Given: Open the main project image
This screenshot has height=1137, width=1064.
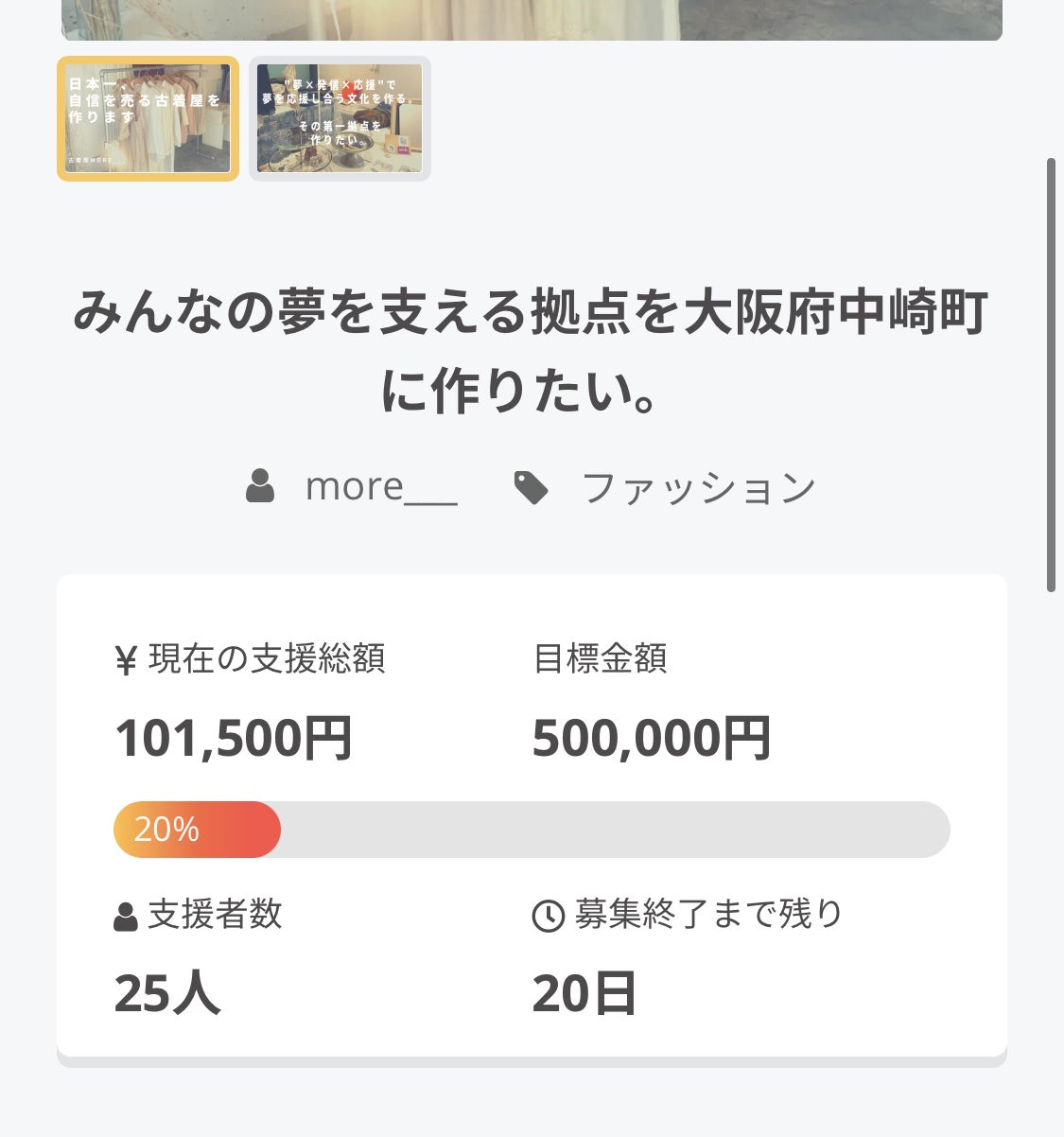Looking at the screenshot, I should point(532,19).
